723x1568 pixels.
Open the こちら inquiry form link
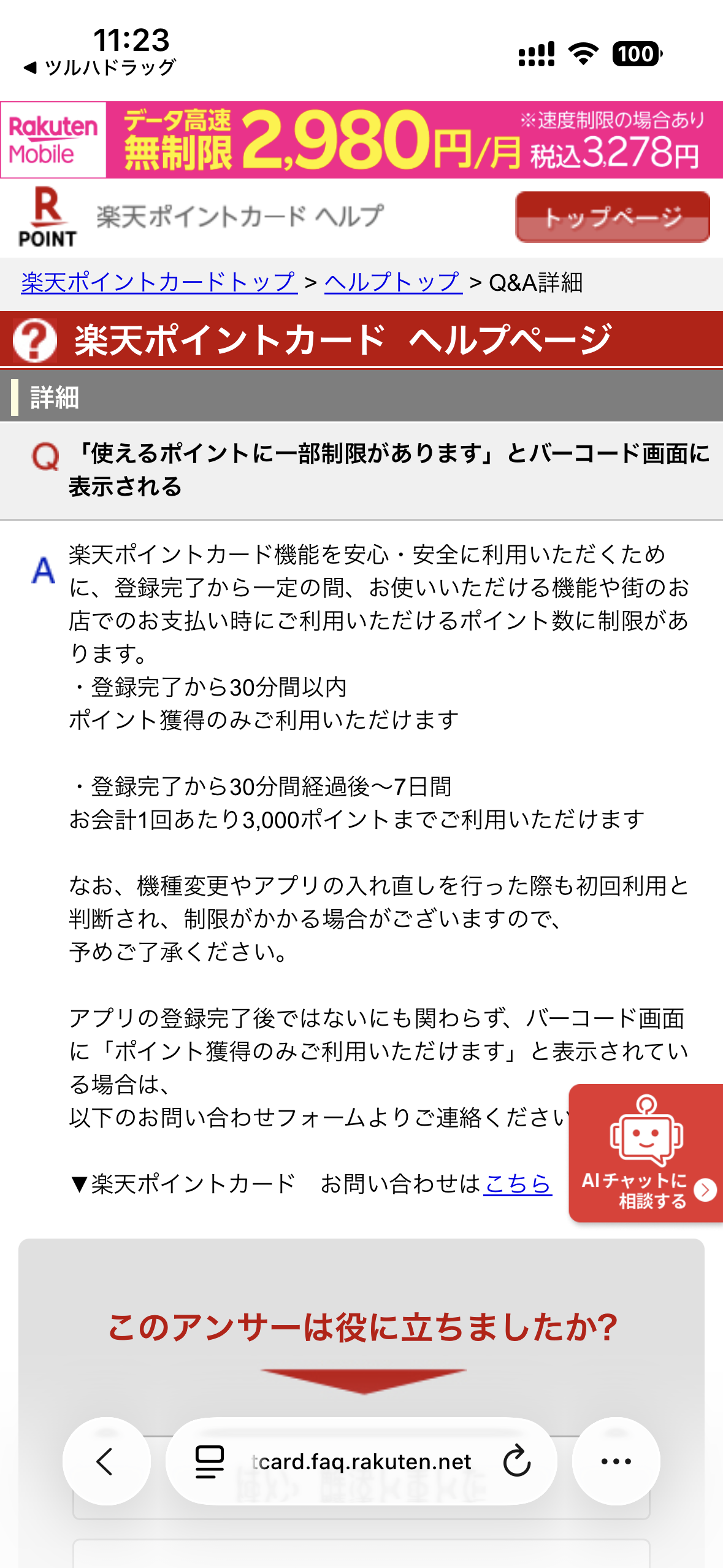tap(518, 1183)
